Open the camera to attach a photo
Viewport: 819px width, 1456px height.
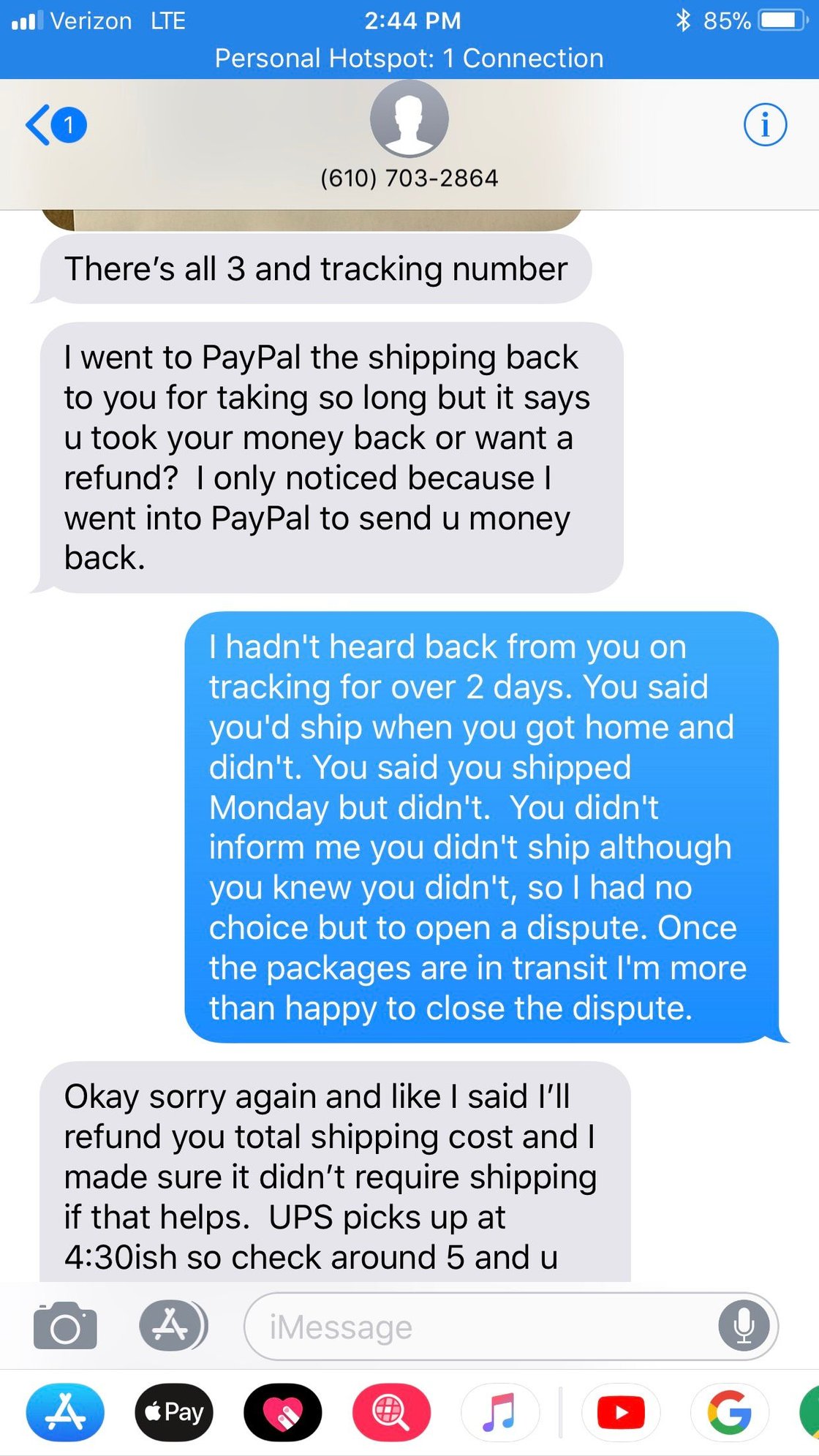(x=65, y=1325)
